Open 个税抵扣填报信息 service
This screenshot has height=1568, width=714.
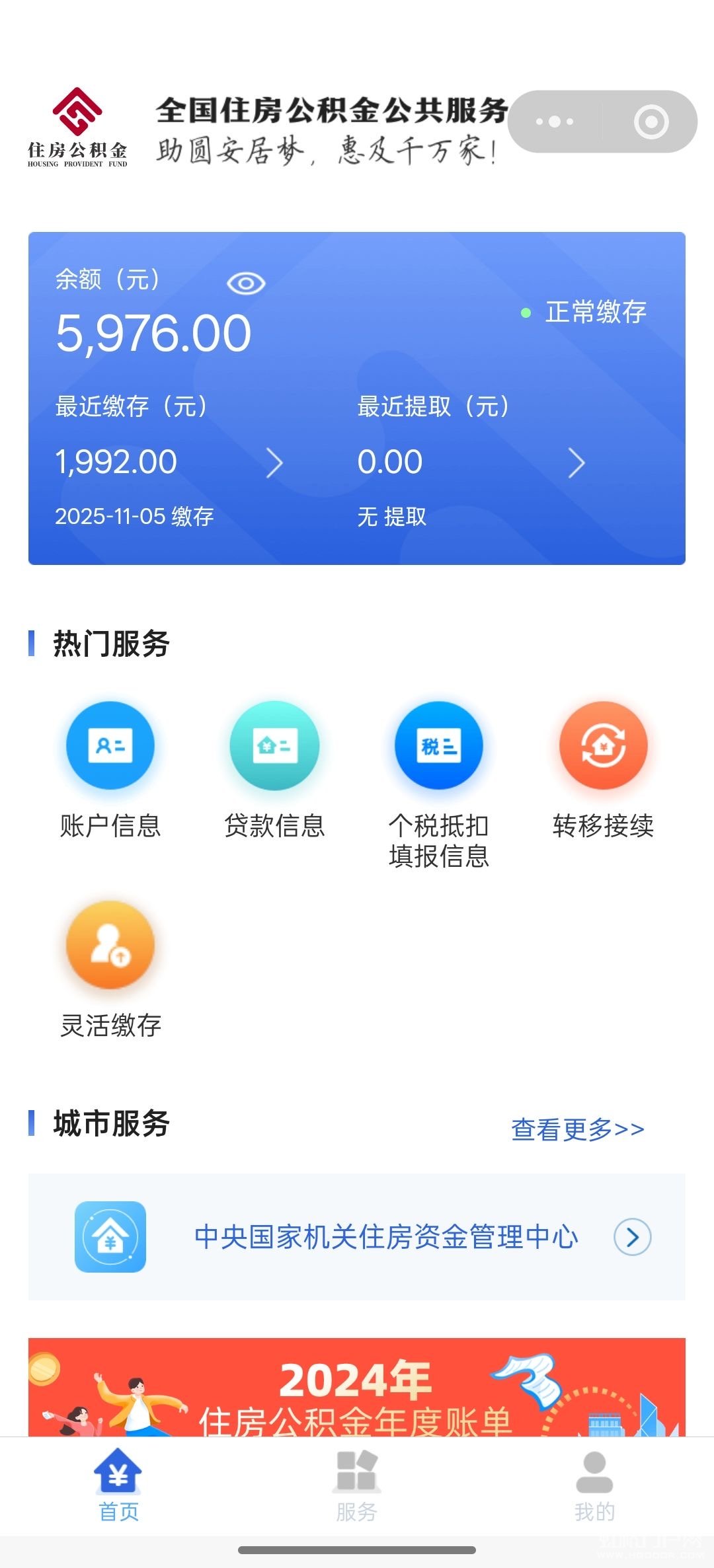(438, 783)
